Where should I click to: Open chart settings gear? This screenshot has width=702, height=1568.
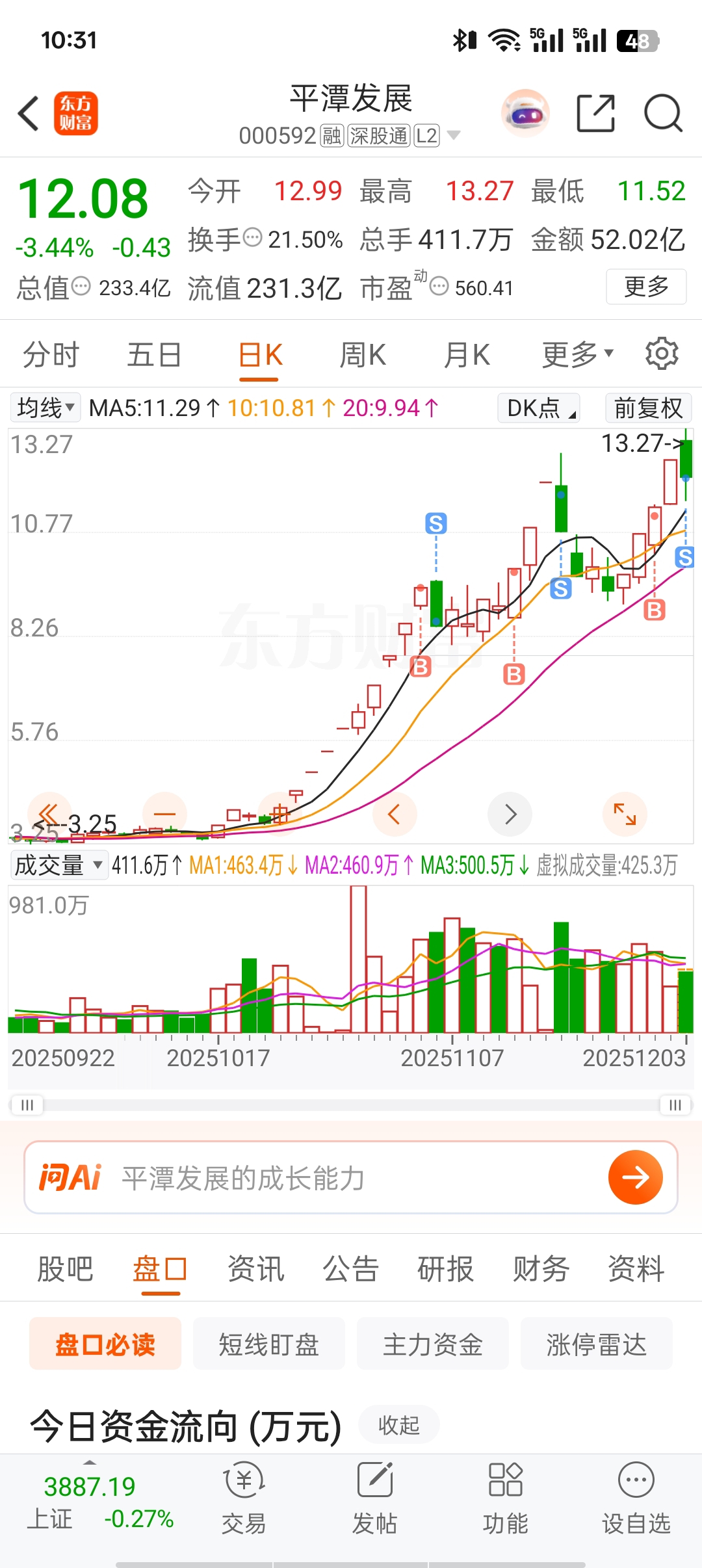662,354
